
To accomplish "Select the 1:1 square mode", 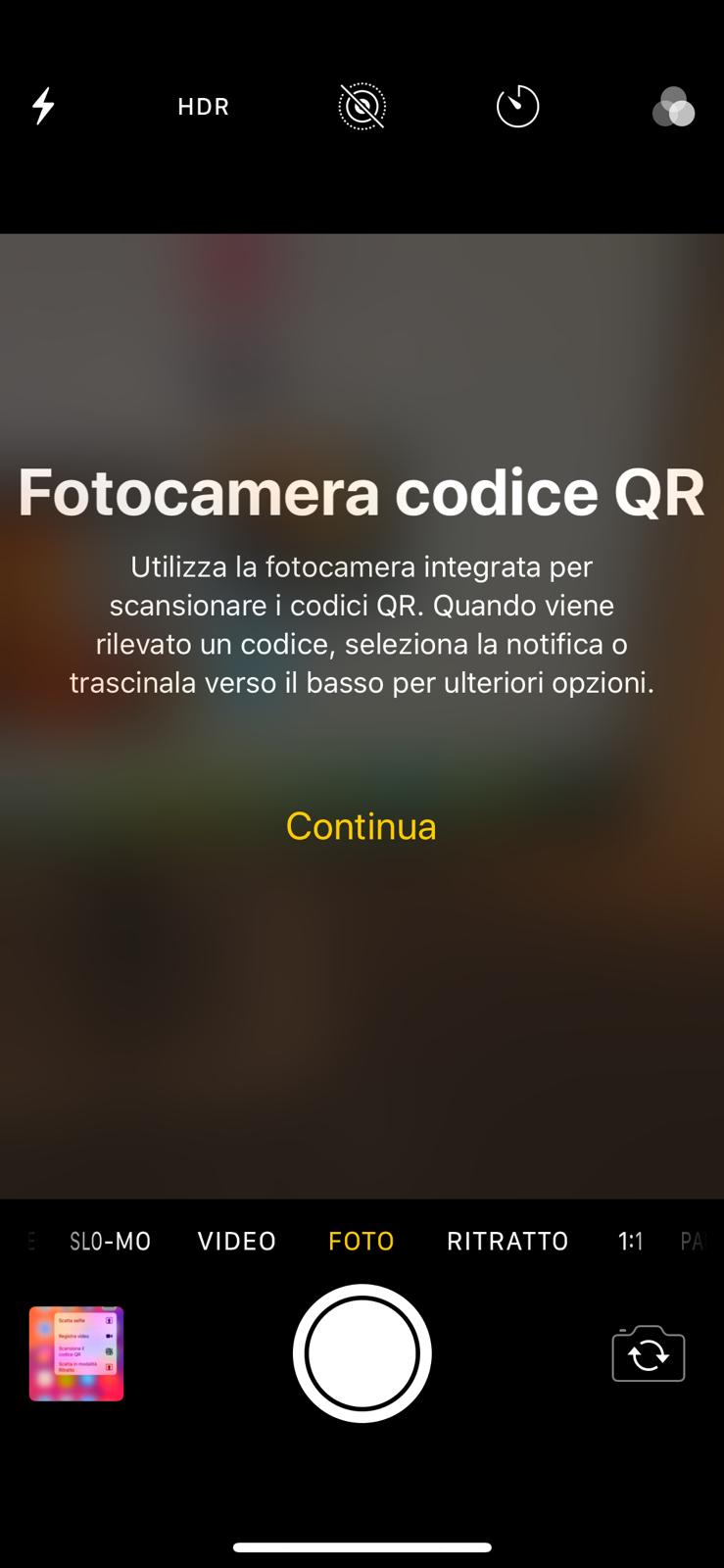I will coord(630,1242).
